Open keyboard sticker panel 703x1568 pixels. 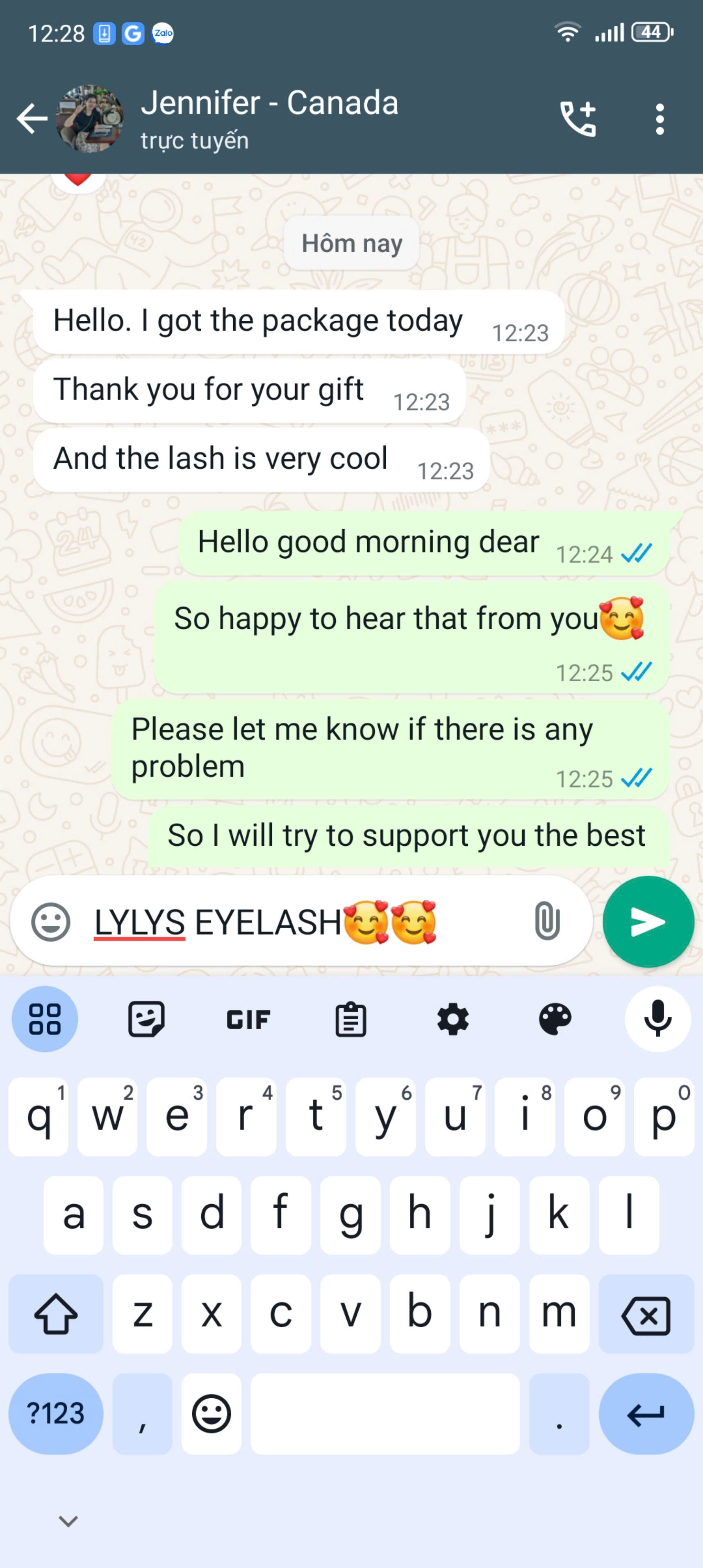tap(147, 1019)
